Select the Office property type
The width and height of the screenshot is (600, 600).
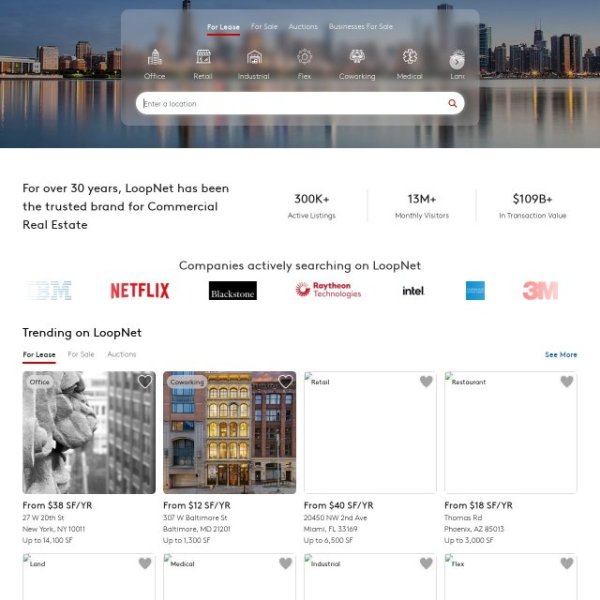point(154,63)
